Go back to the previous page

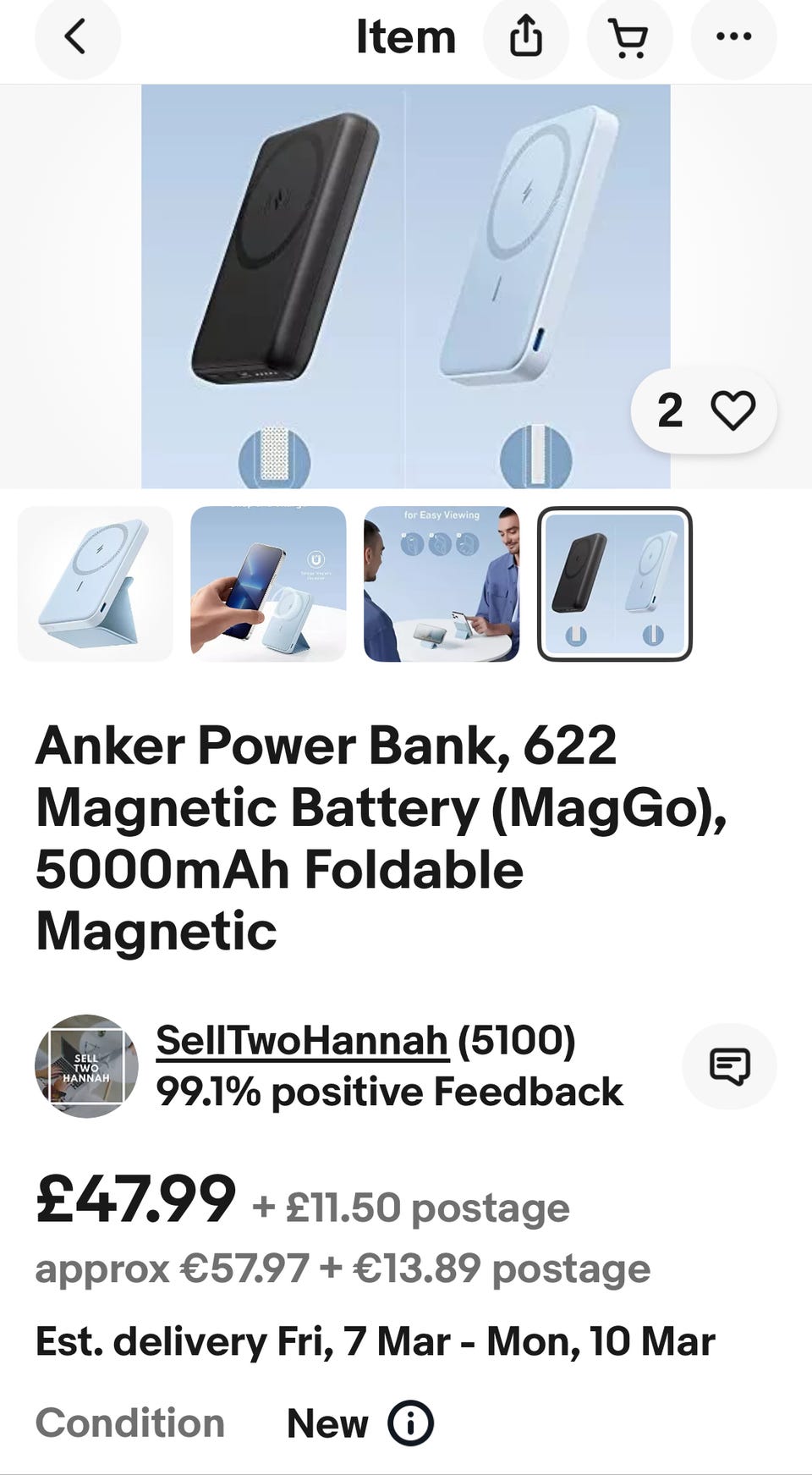76,37
